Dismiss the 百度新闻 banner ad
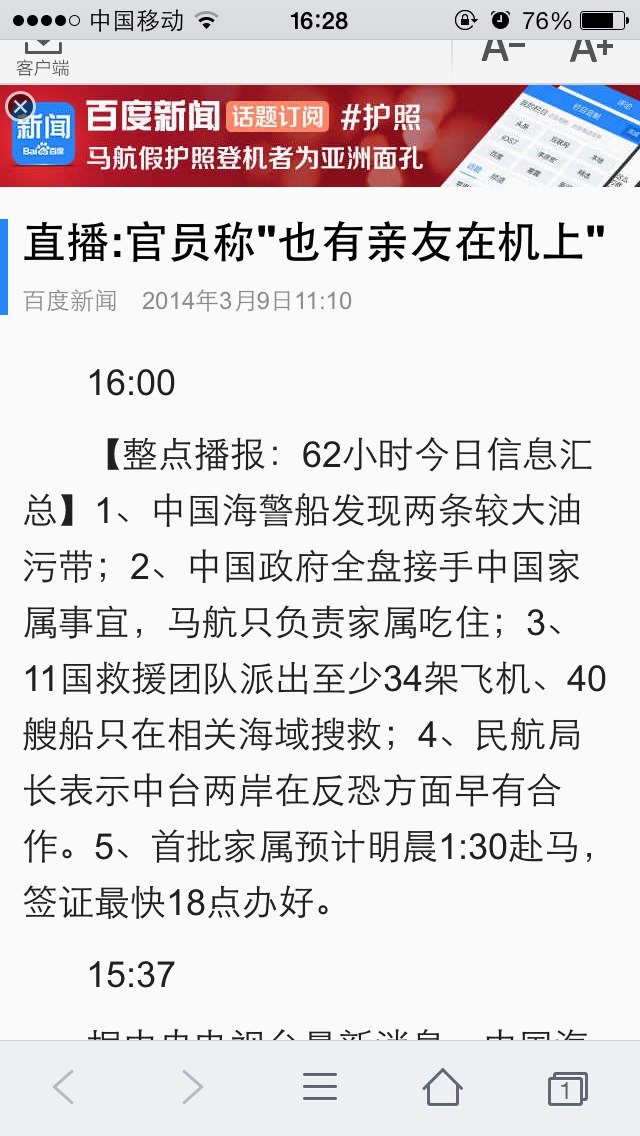This screenshot has height=1136, width=640. 20,106
